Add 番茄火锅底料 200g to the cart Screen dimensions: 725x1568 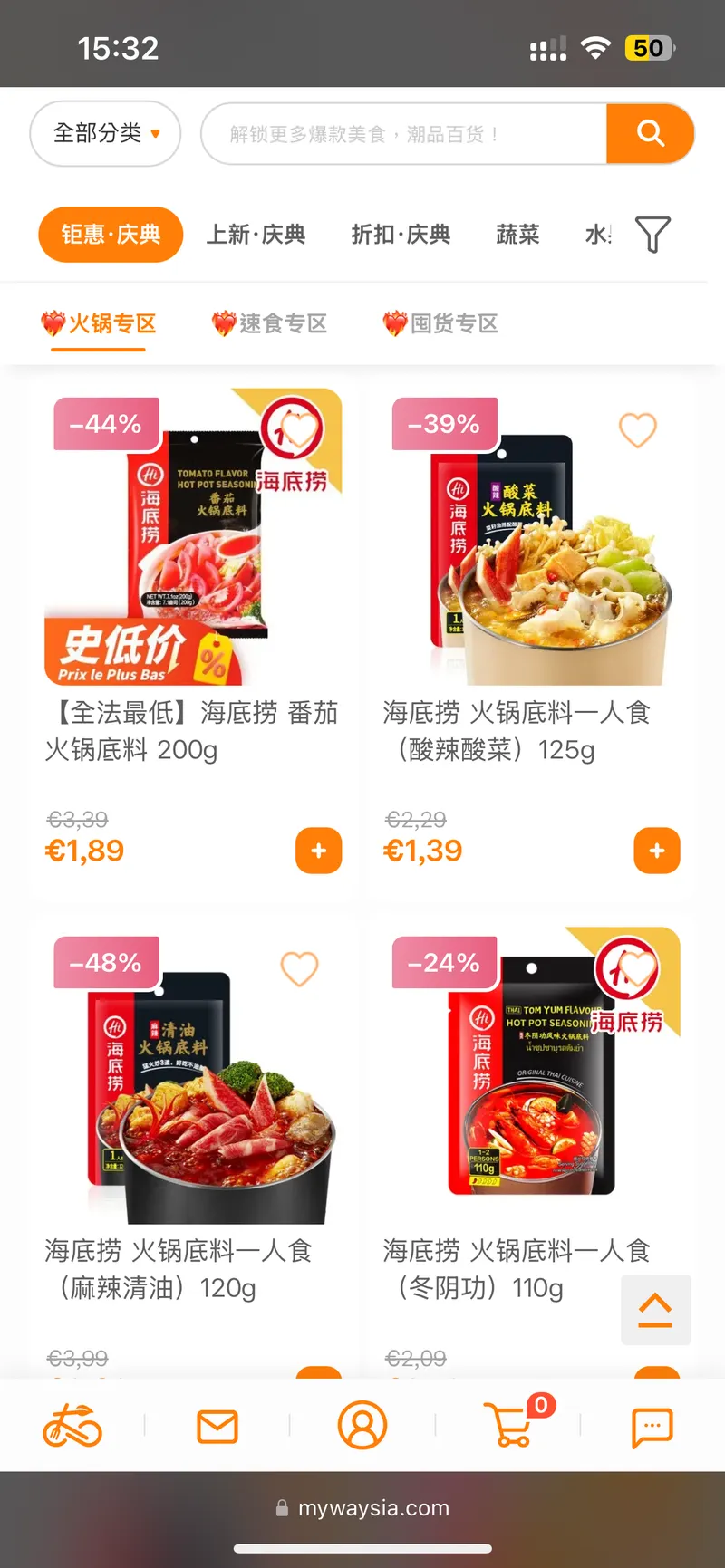point(319,851)
